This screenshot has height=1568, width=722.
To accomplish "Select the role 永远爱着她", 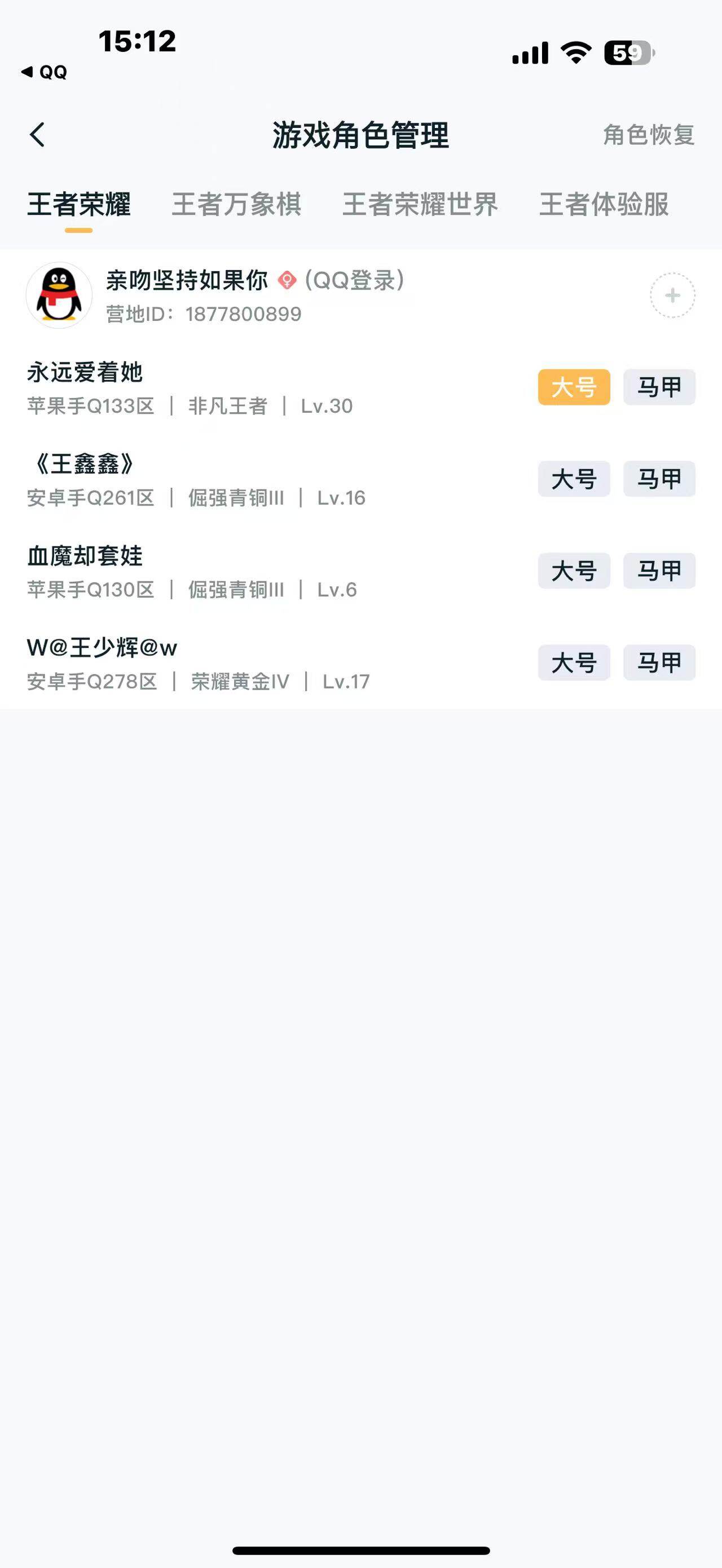I will pos(86,374).
